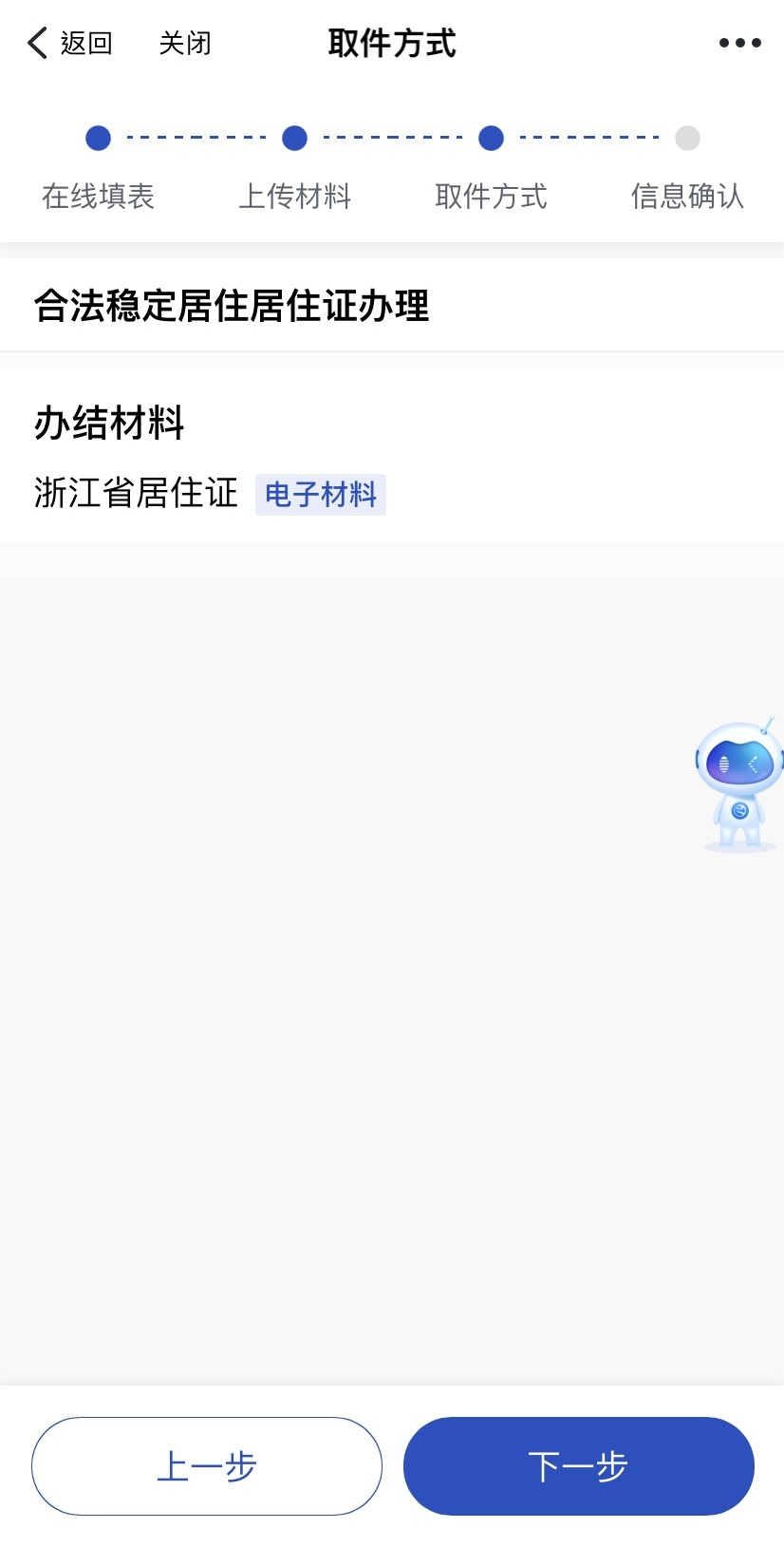Switch to the 信息确认 step label
Image resolution: width=784 pixels, height=1547 pixels.
687,197
